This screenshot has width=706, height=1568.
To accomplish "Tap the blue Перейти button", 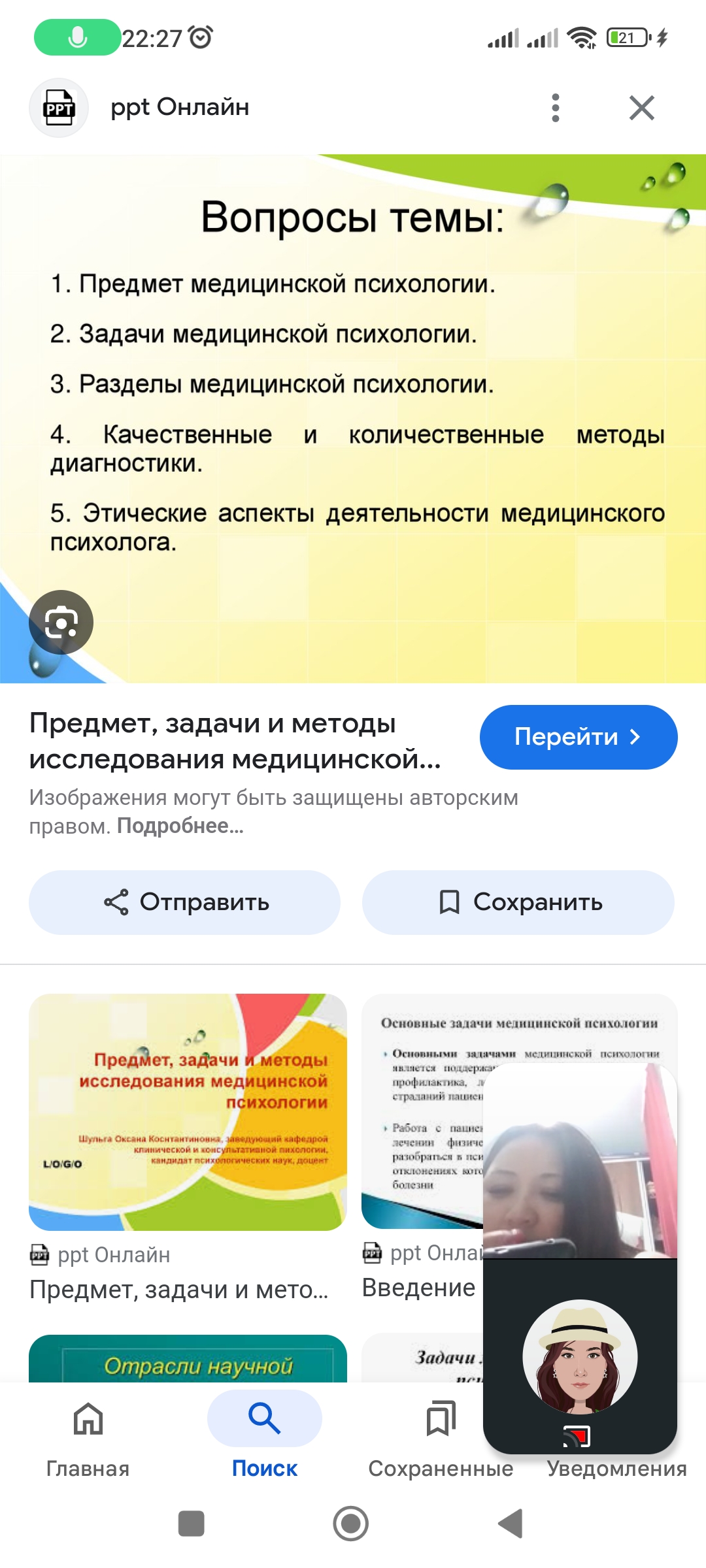I will (578, 737).
